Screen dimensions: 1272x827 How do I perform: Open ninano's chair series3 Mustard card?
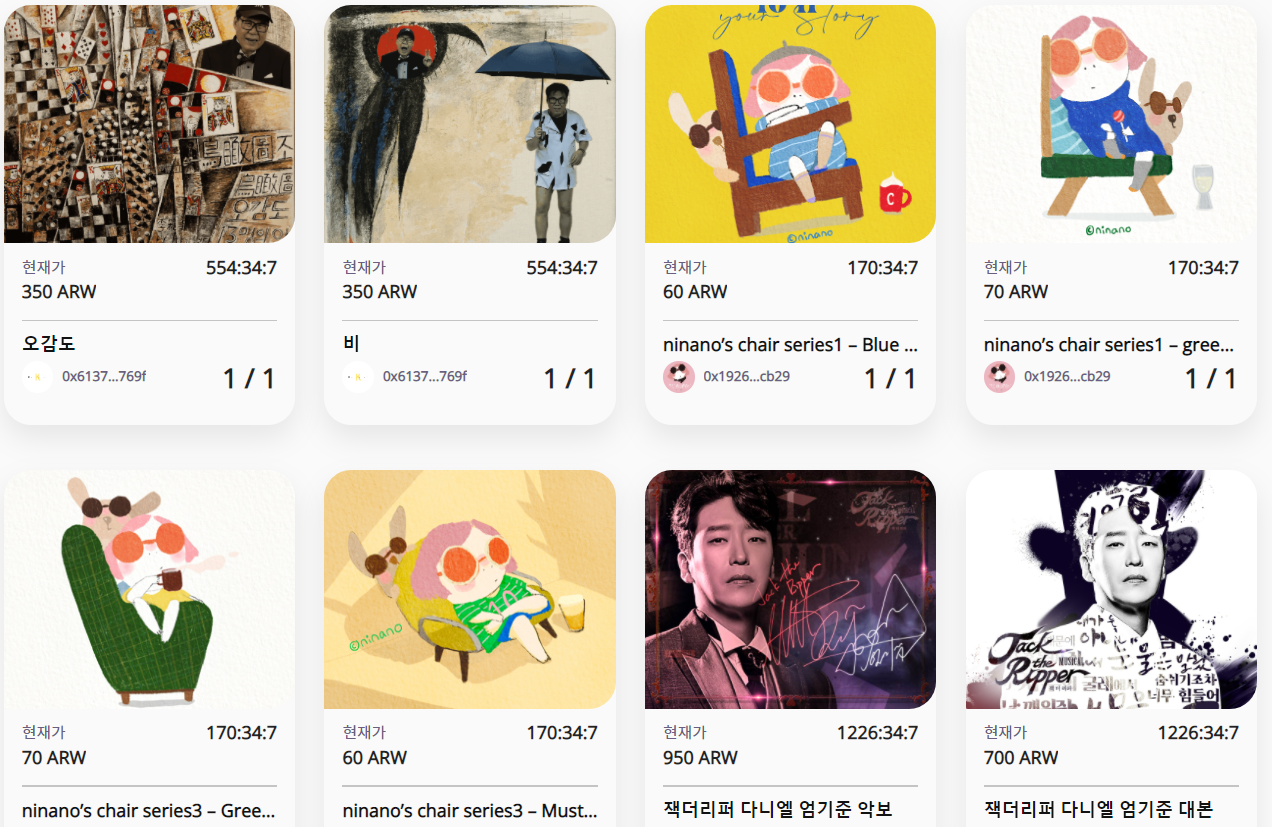point(469,590)
